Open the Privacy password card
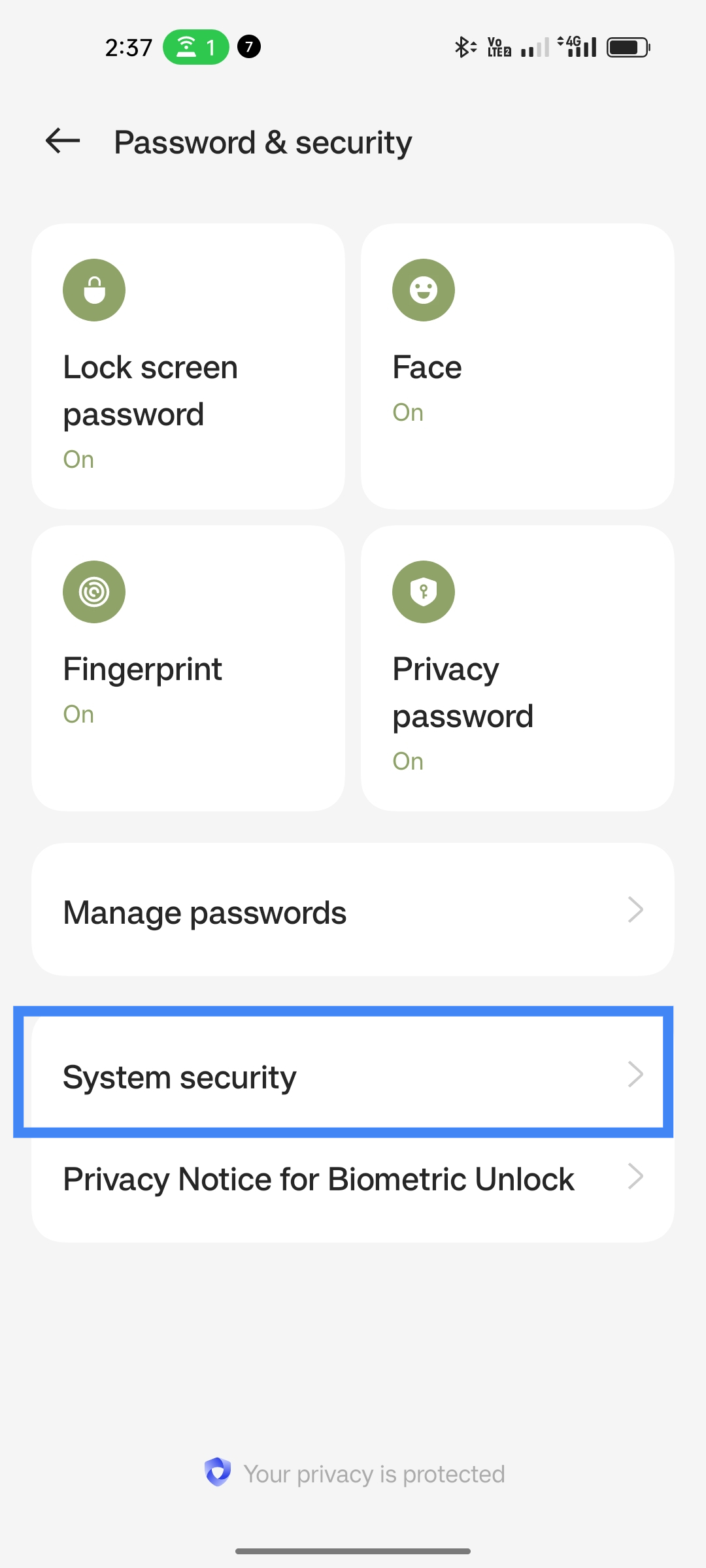The image size is (706, 1568). click(517, 668)
